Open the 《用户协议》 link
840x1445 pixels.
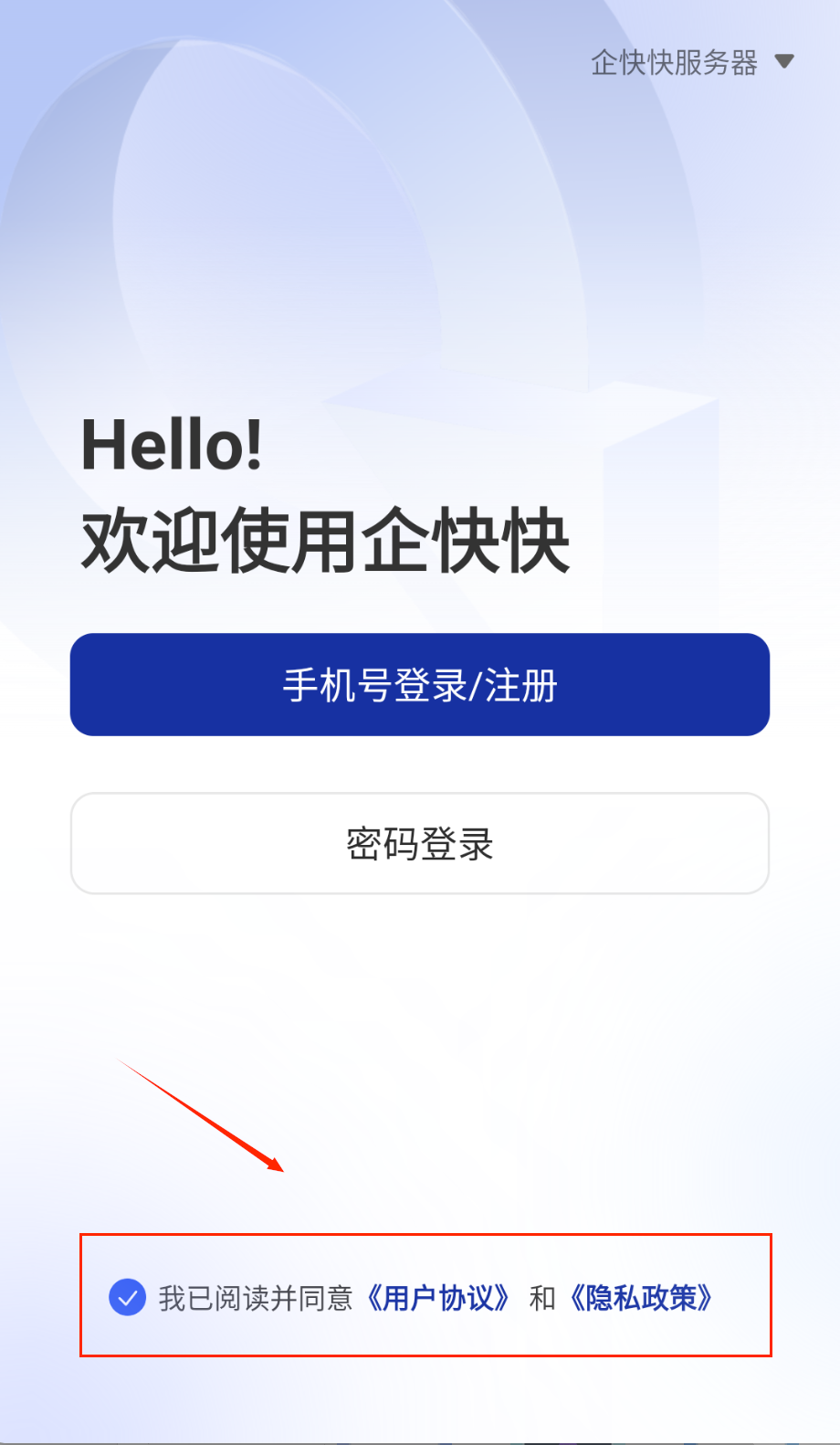(437, 1297)
